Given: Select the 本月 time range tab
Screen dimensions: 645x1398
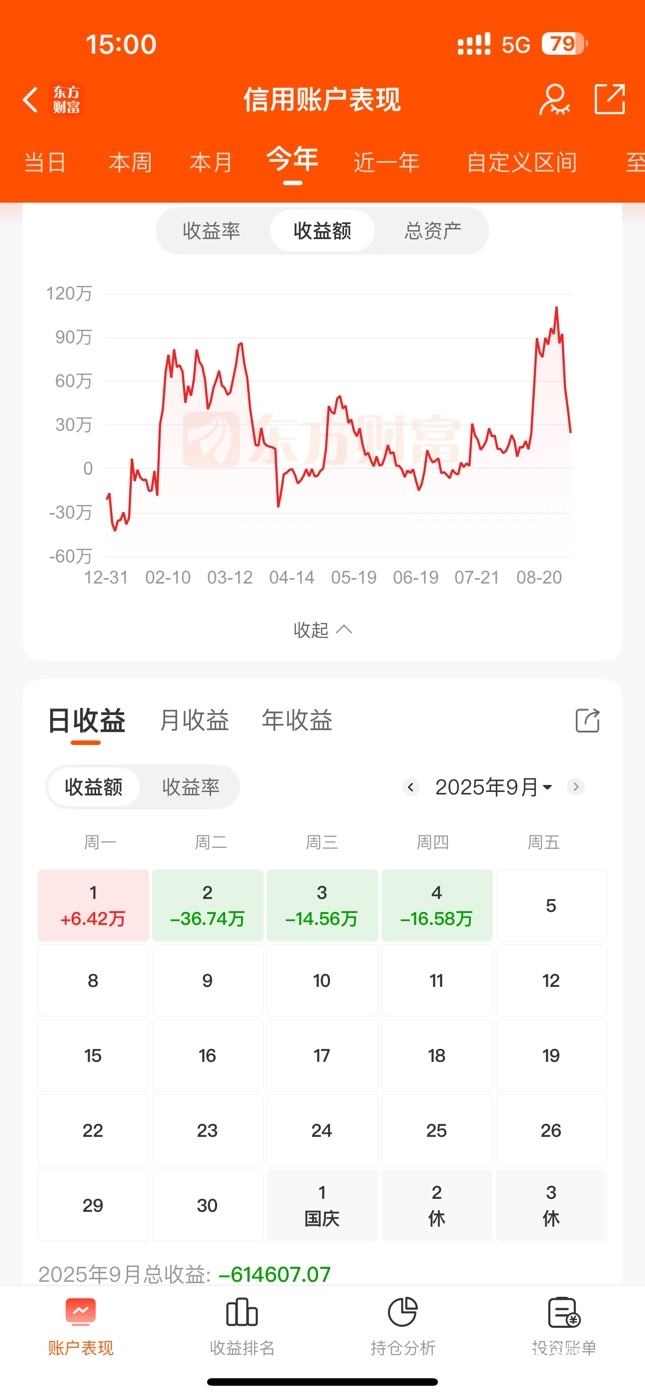Looking at the screenshot, I should pyautogui.click(x=211, y=162).
